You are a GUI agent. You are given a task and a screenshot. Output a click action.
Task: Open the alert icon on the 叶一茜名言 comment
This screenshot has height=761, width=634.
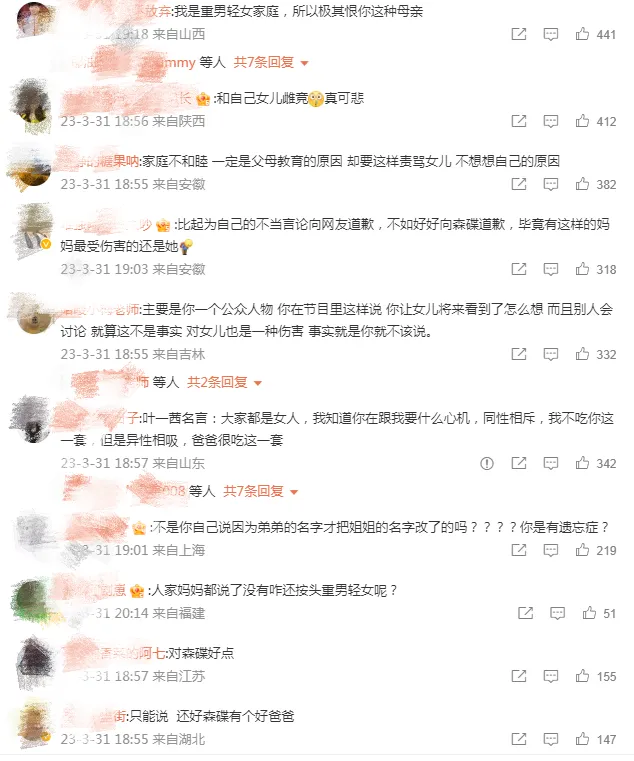pyautogui.click(x=487, y=464)
